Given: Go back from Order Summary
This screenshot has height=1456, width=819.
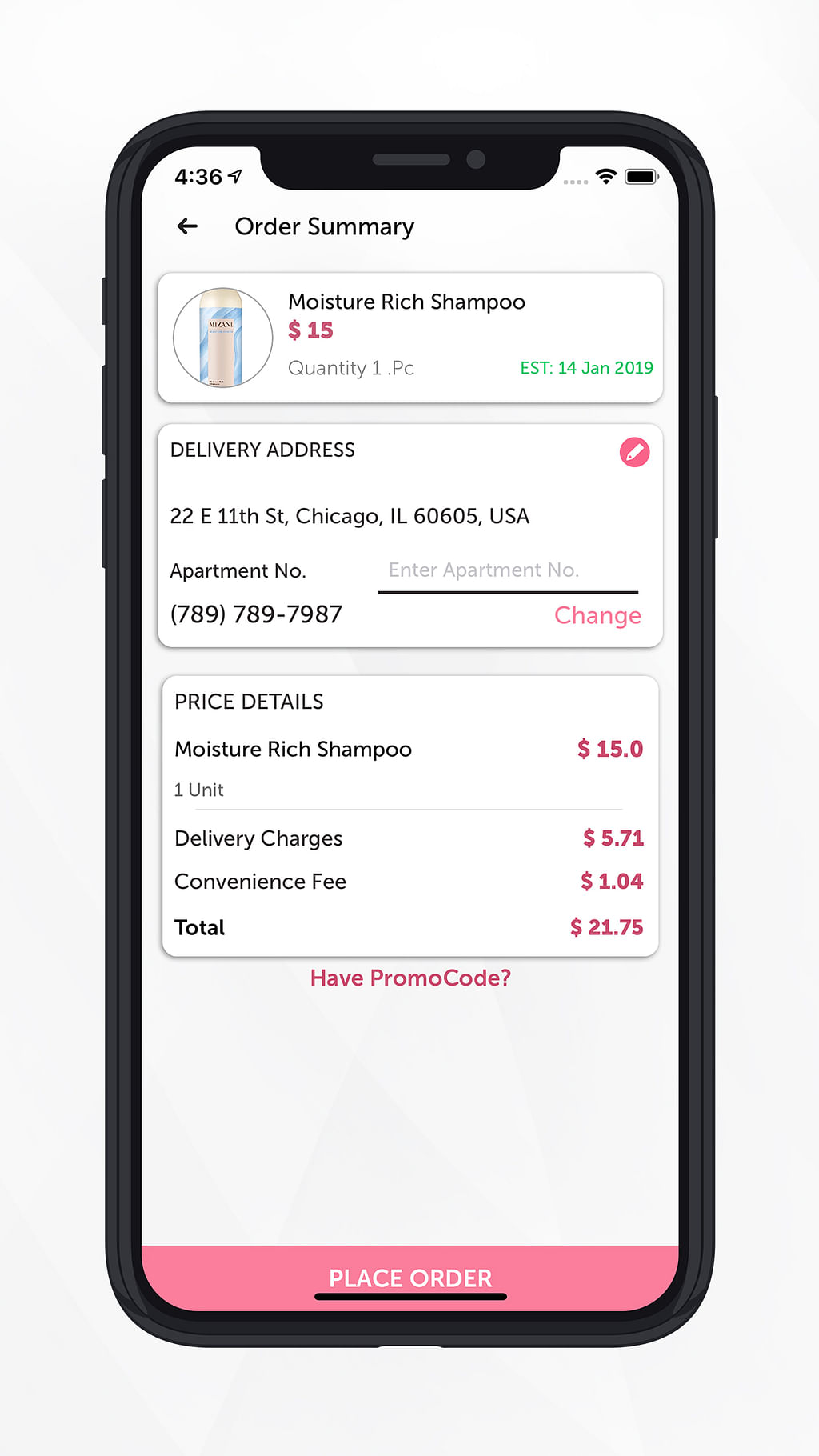Looking at the screenshot, I should tap(187, 226).
